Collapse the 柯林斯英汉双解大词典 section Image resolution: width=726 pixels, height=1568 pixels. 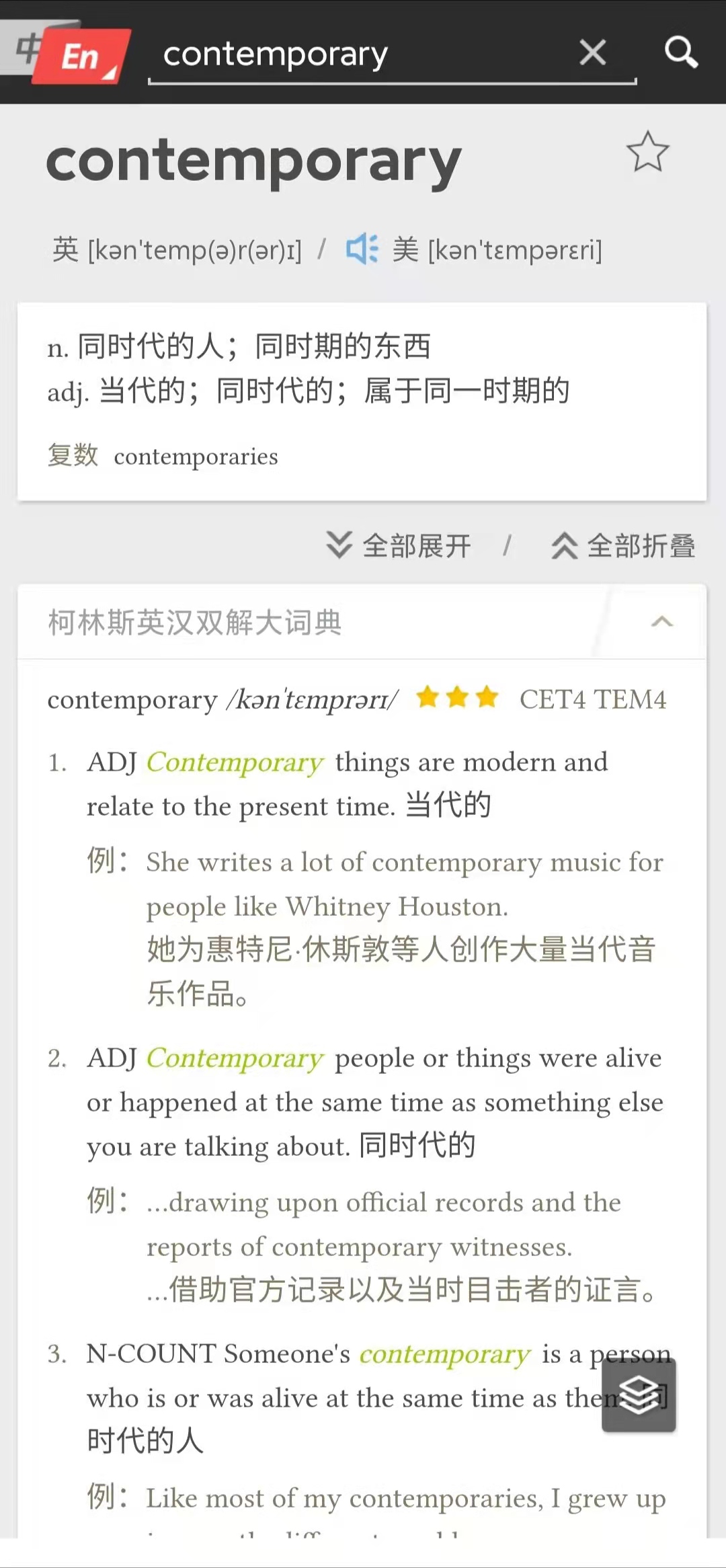tap(661, 621)
